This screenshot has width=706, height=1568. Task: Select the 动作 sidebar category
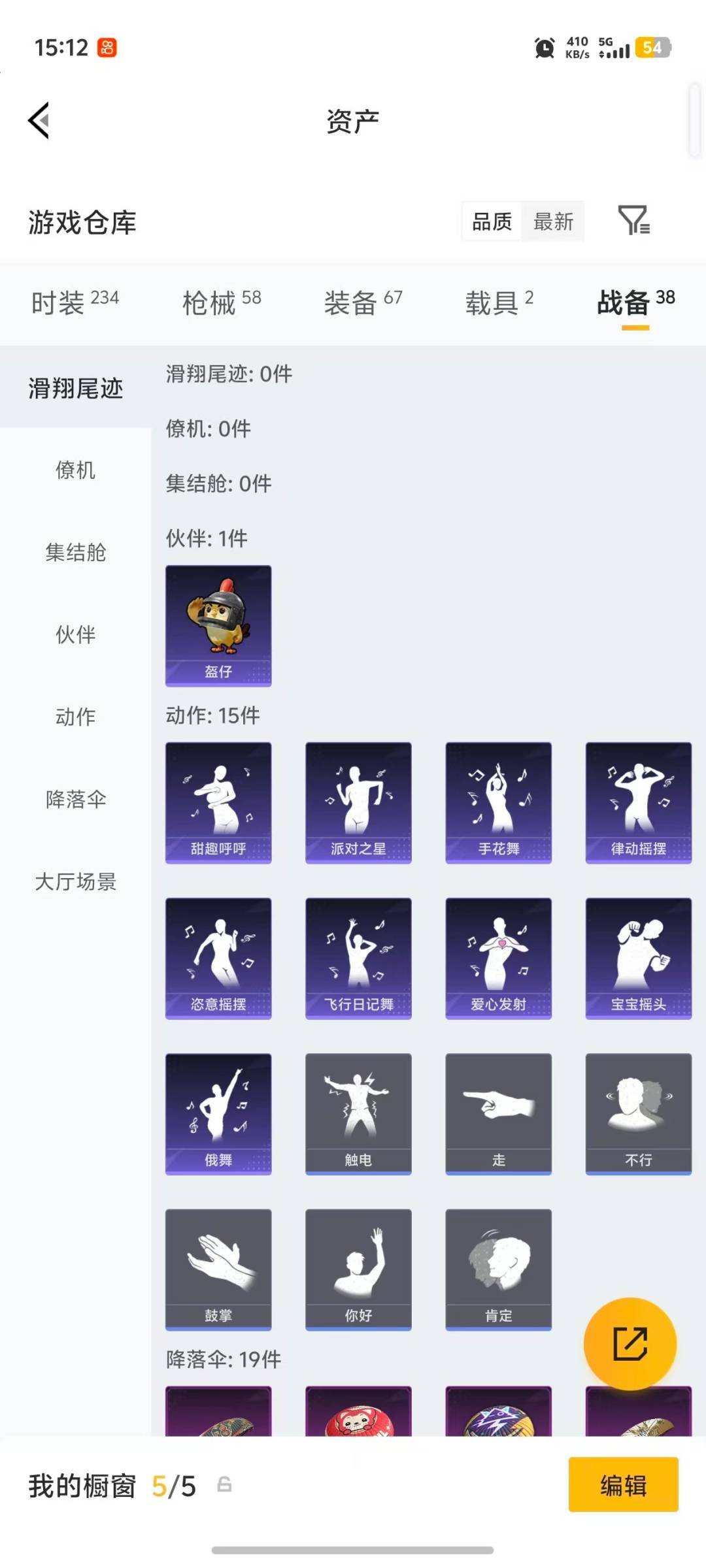tap(74, 717)
